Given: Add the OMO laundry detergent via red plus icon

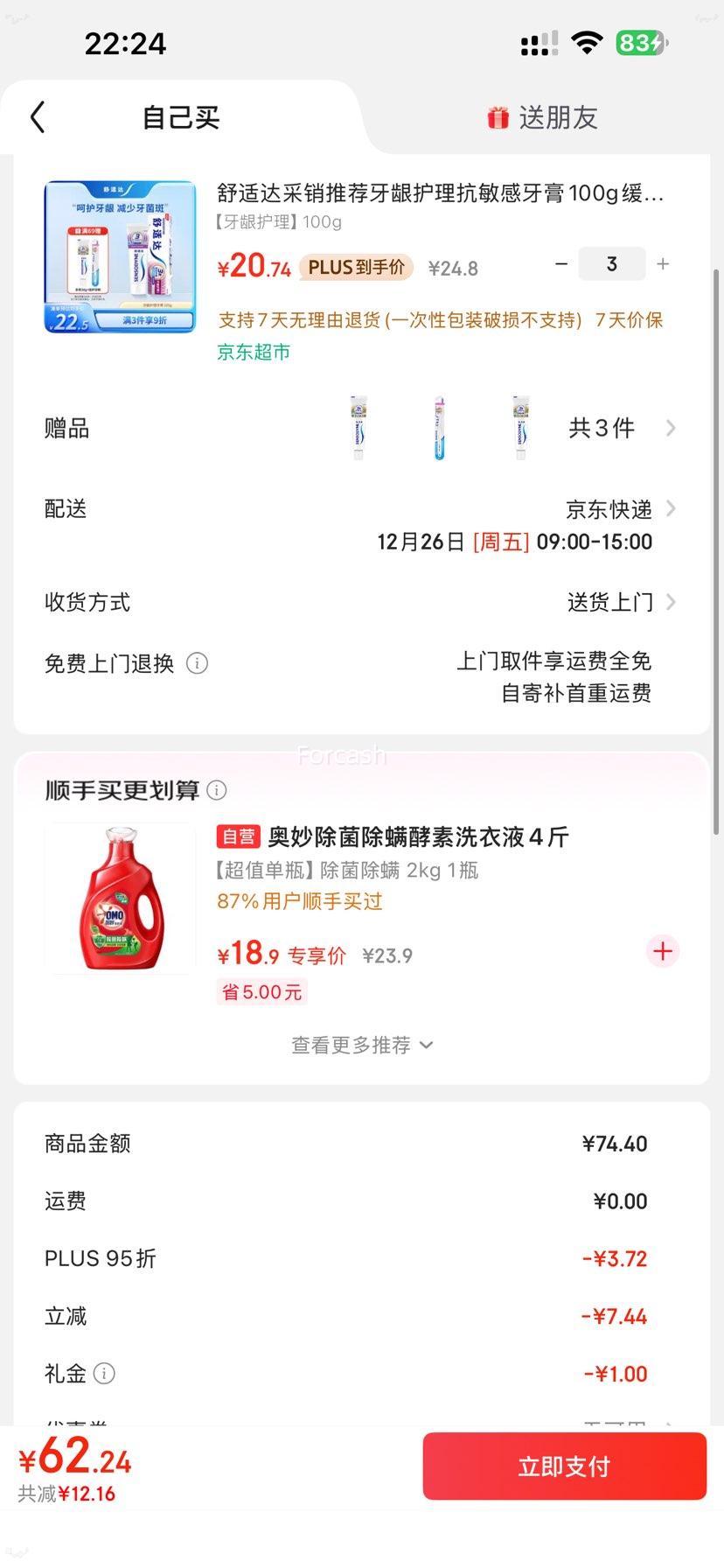Looking at the screenshot, I should [662, 951].
